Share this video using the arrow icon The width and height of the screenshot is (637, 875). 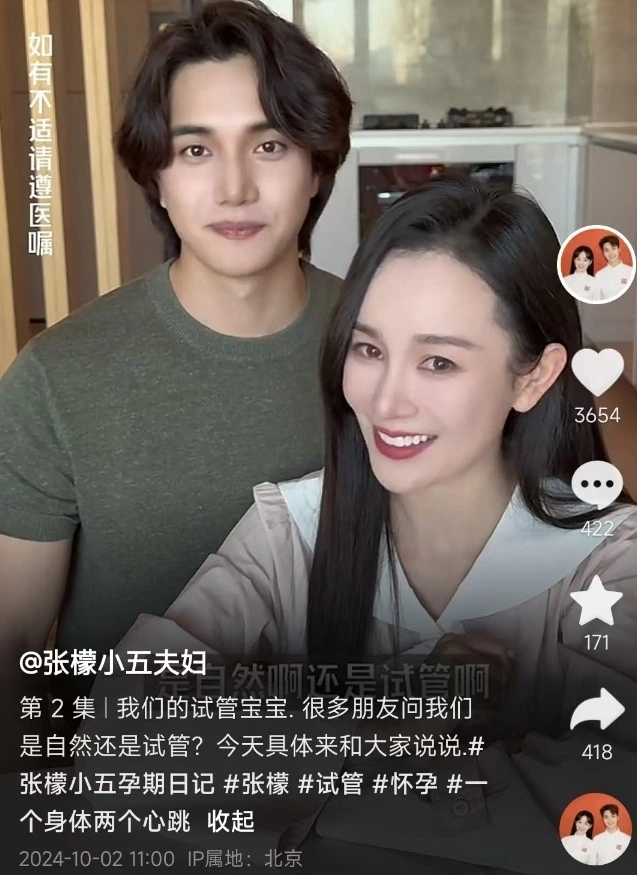[597, 711]
